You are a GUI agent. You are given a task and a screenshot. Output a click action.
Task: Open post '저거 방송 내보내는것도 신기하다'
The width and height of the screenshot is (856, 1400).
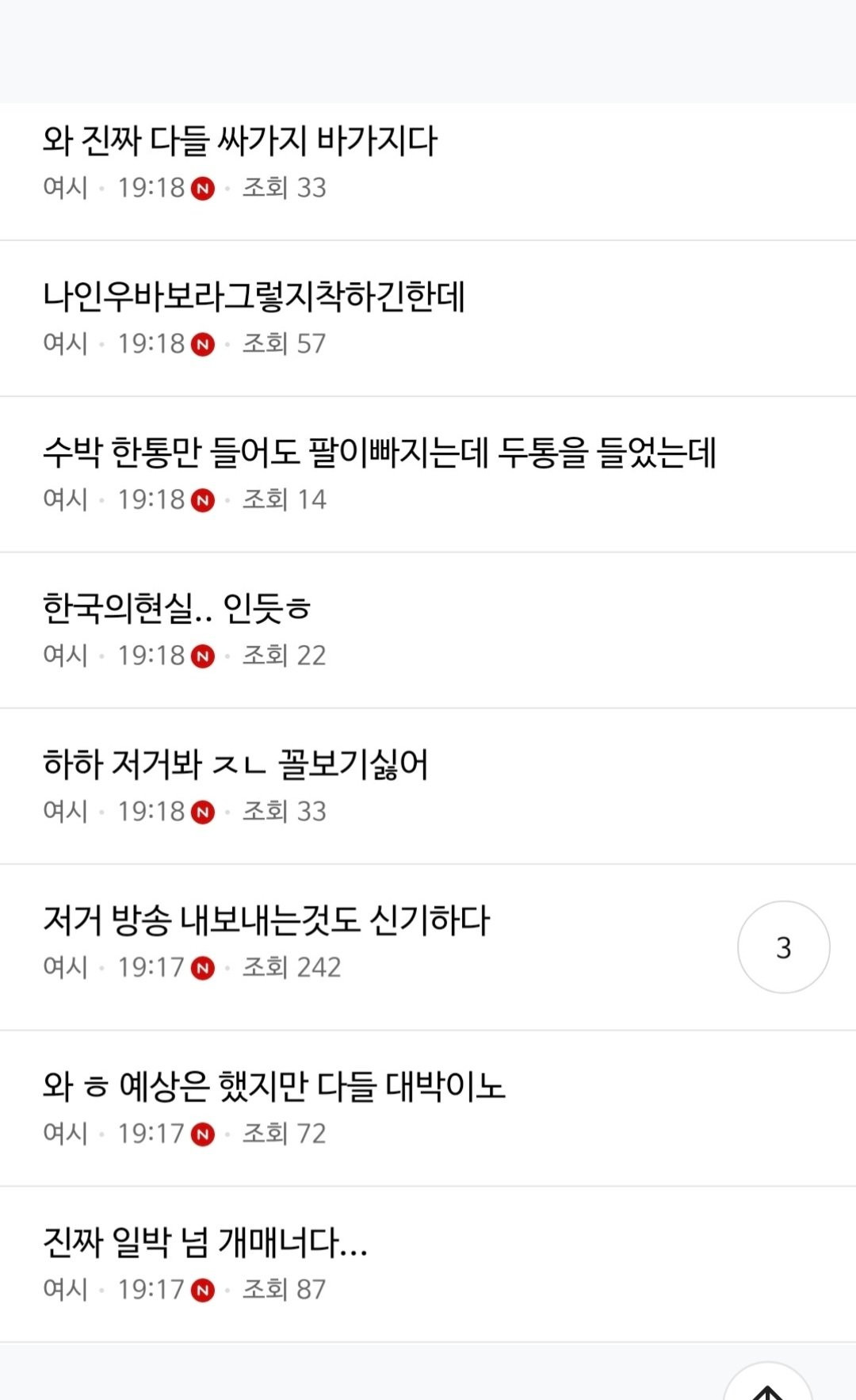266,921
